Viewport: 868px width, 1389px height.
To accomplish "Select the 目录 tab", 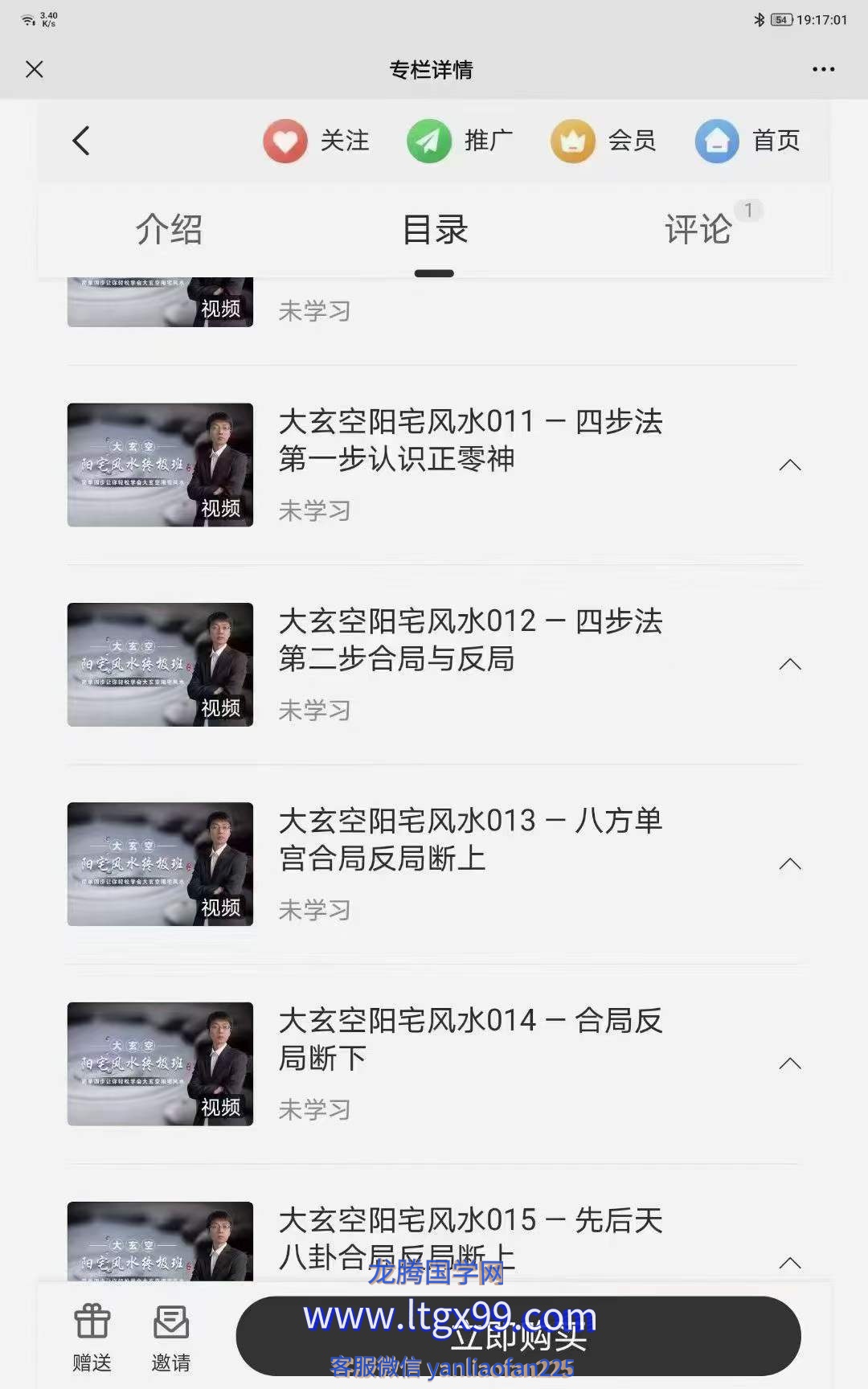I will click(435, 230).
